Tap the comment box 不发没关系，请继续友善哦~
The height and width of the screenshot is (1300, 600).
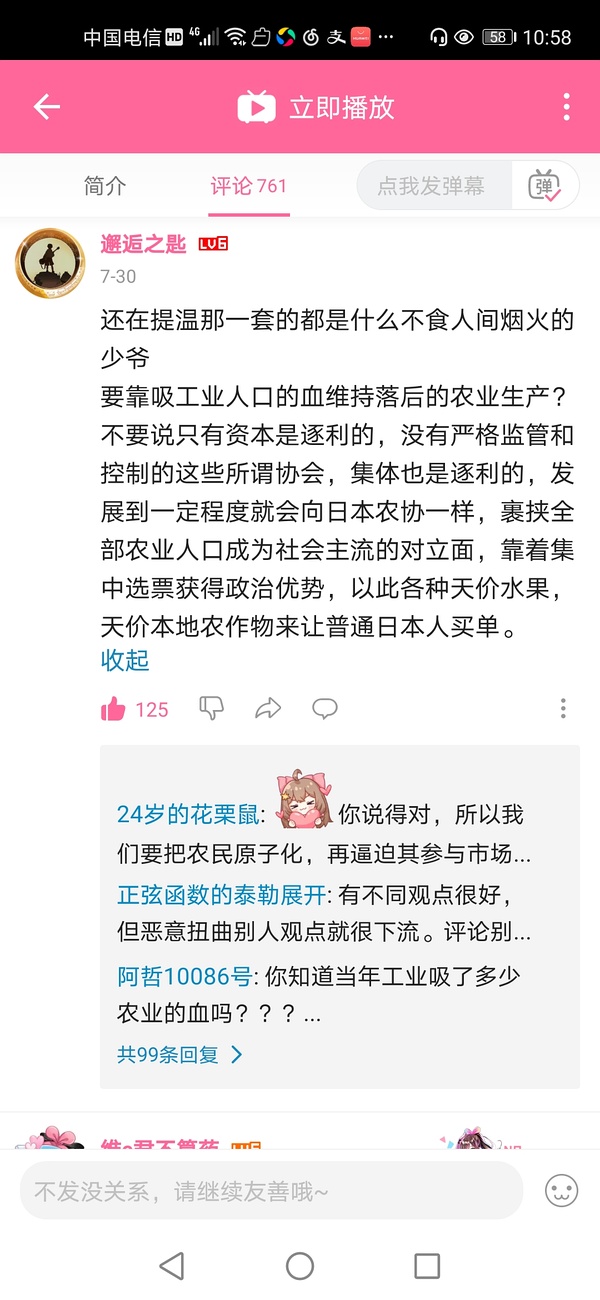(x=270, y=1191)
